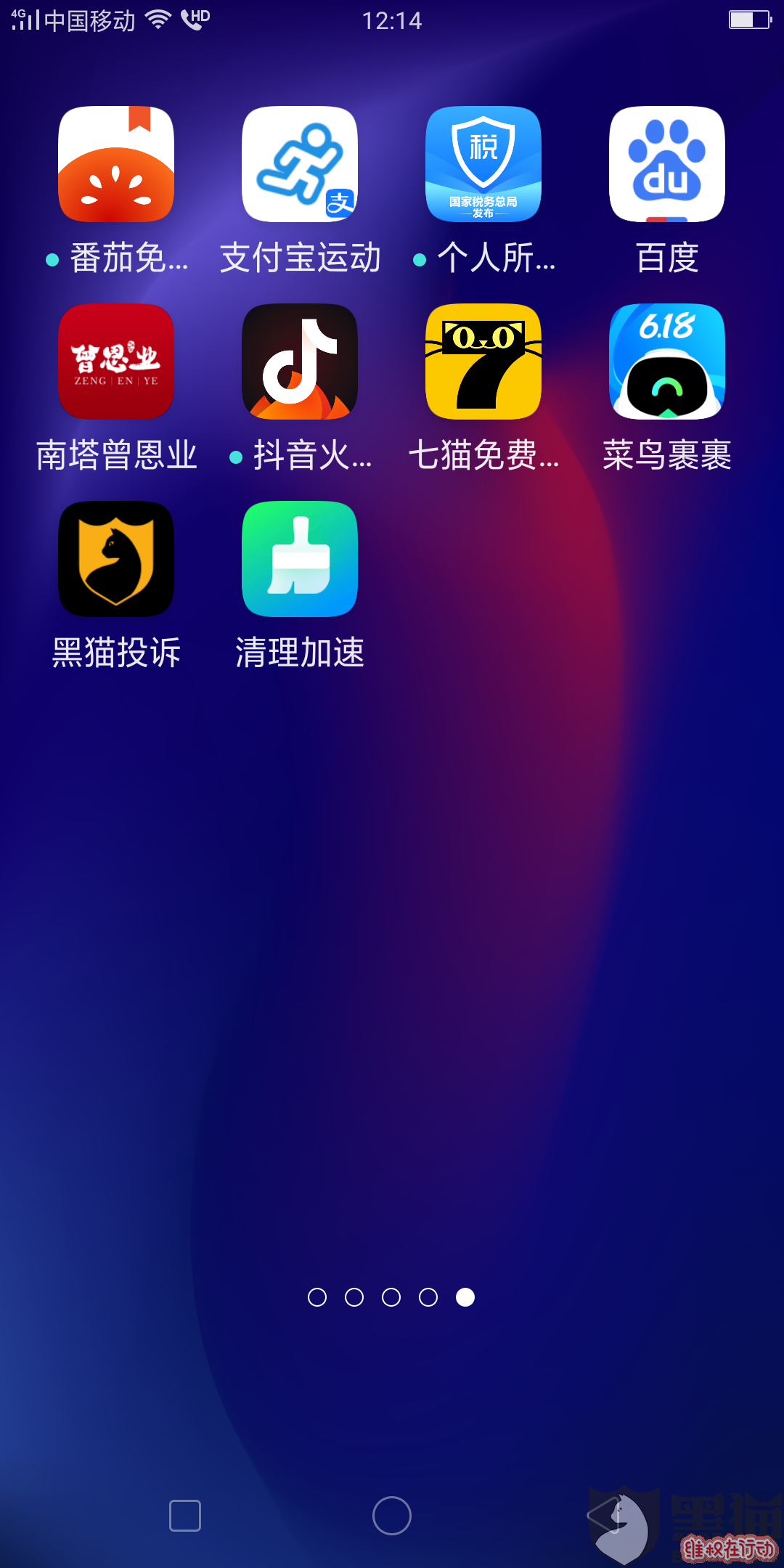Launch 菜鸟裹裹 app
Screen dimensions: 784x1568
point(667,362)
